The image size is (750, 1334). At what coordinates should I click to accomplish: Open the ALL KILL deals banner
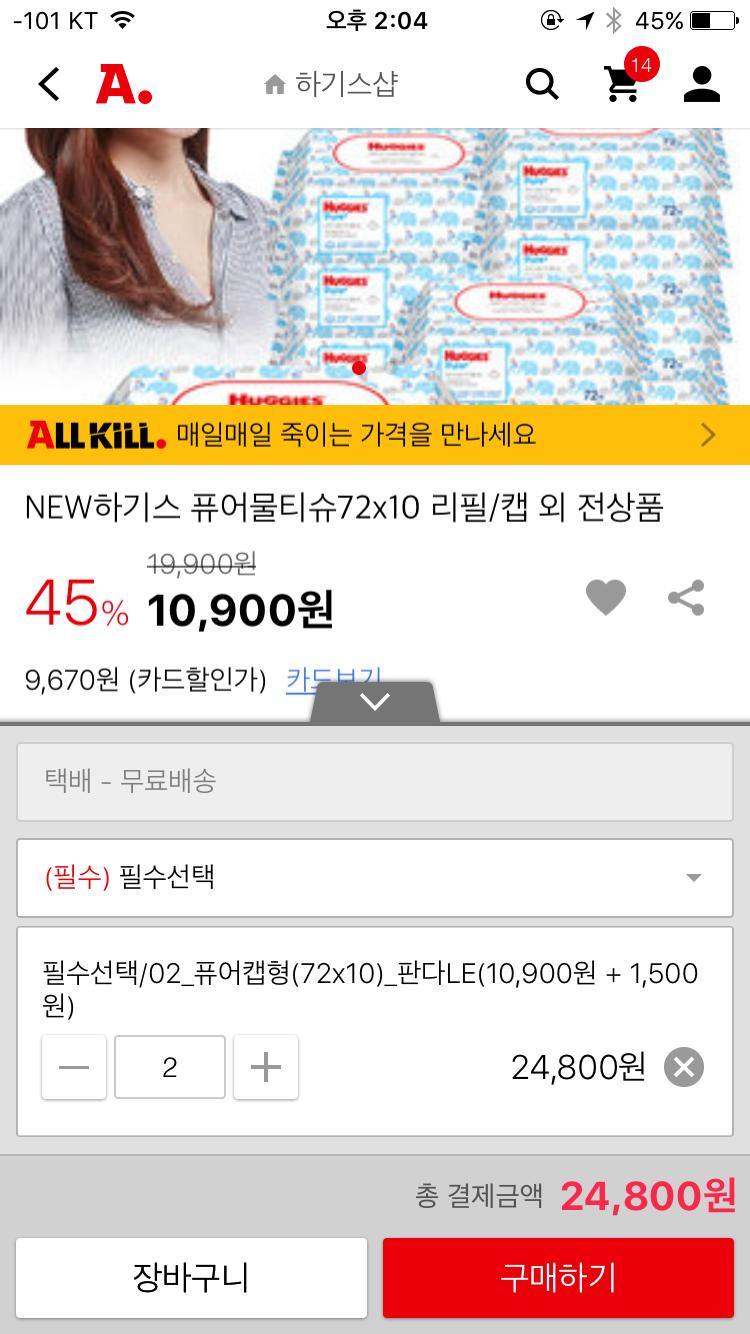(x=375, y=435)
